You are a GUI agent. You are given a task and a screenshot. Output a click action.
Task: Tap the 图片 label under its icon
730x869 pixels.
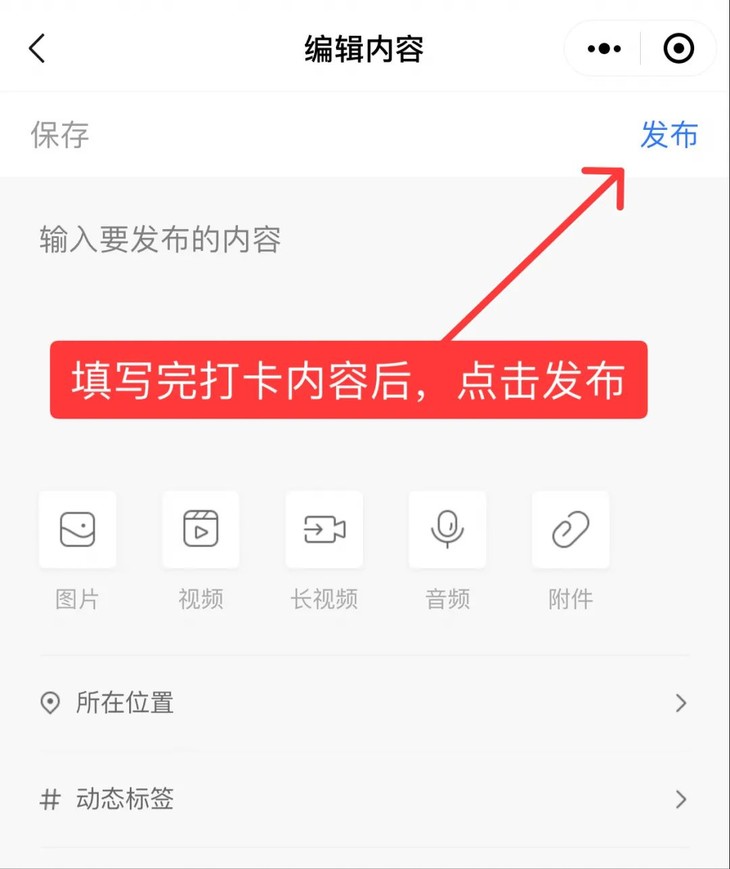click(x=77, y=599)
